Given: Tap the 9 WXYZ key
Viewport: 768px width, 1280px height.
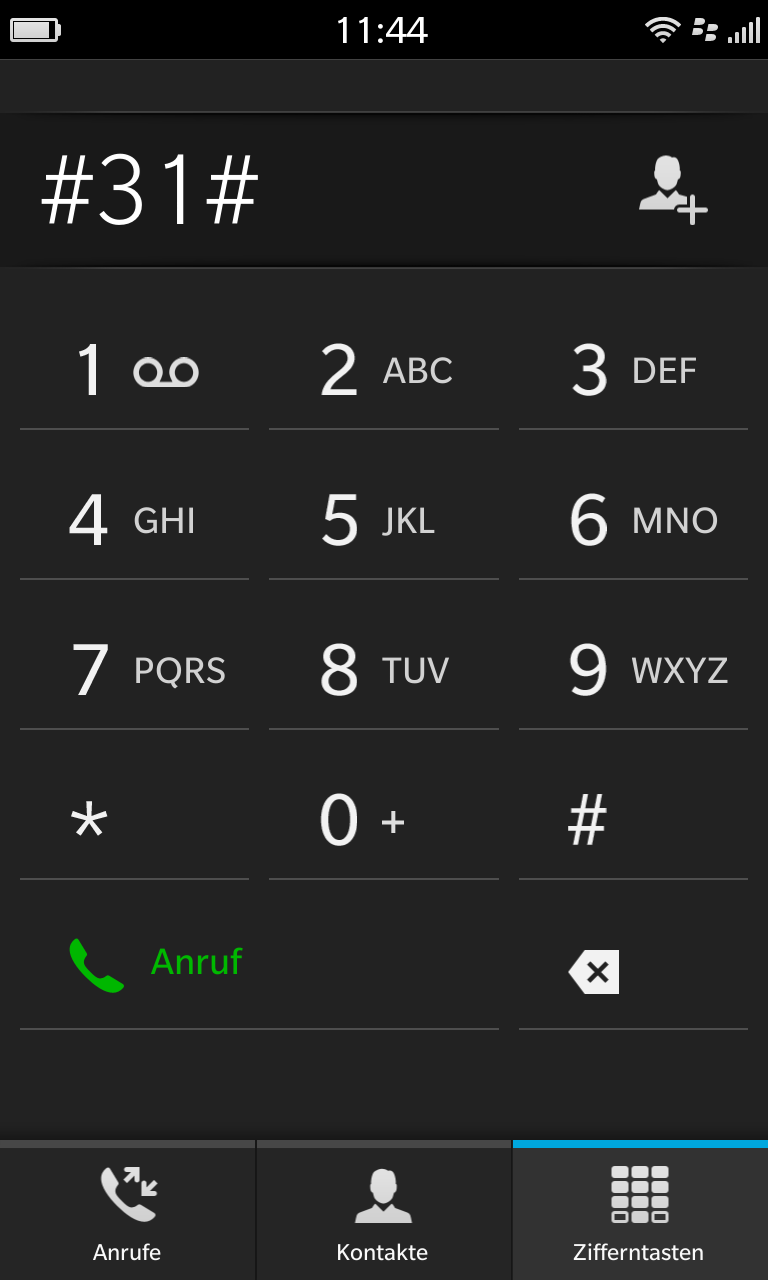Looking at the screenshot, I should tap(632, 671).
